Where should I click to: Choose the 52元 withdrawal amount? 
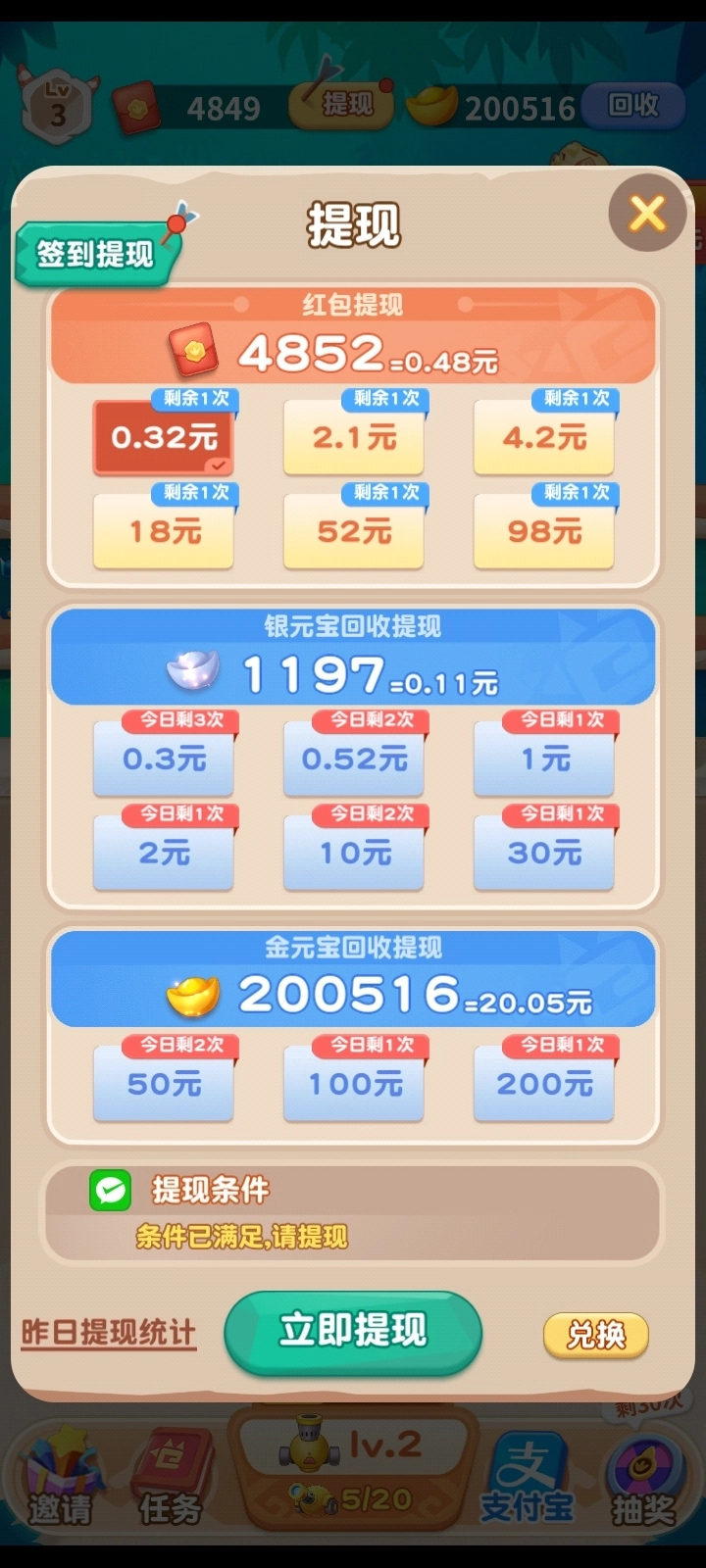354,532
